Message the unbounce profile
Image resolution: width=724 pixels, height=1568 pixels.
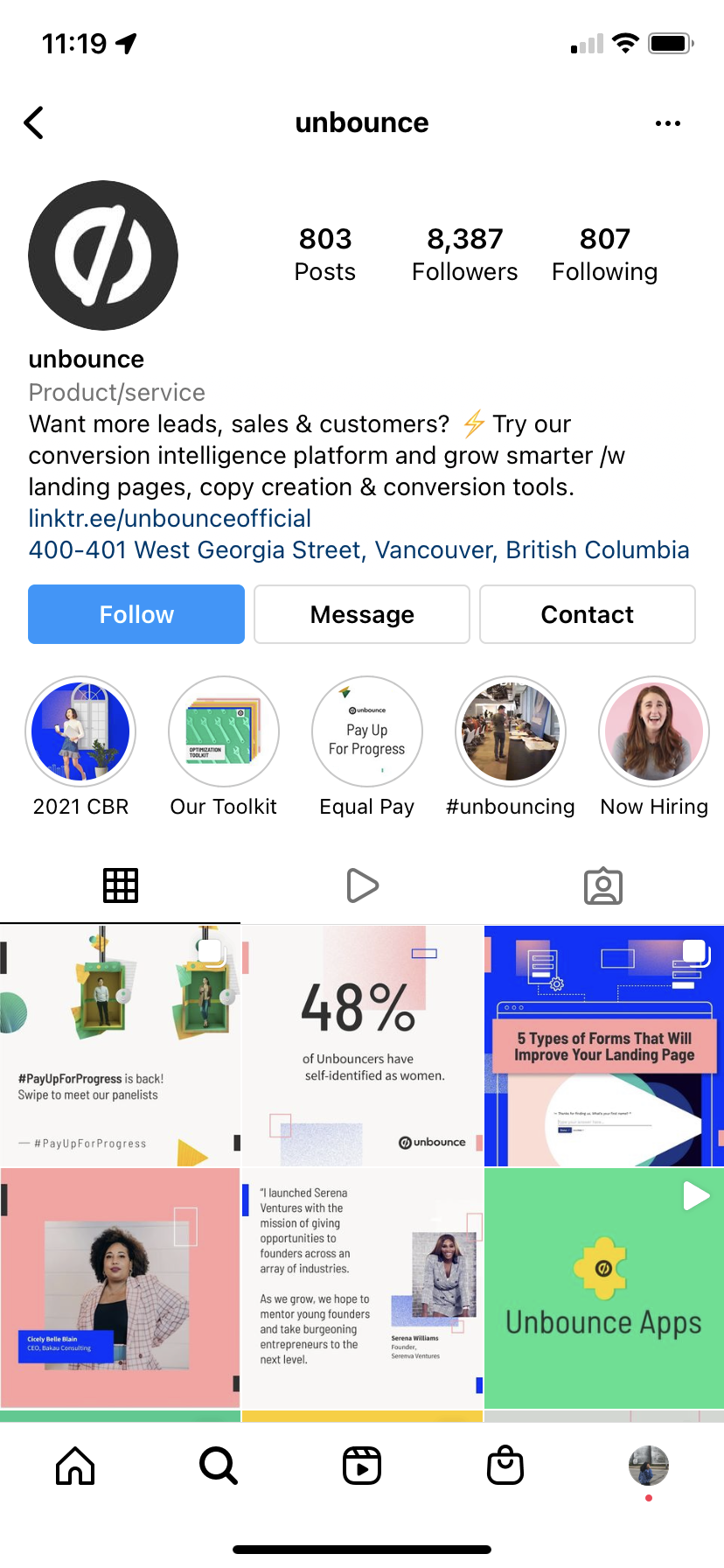click(362, 614)
